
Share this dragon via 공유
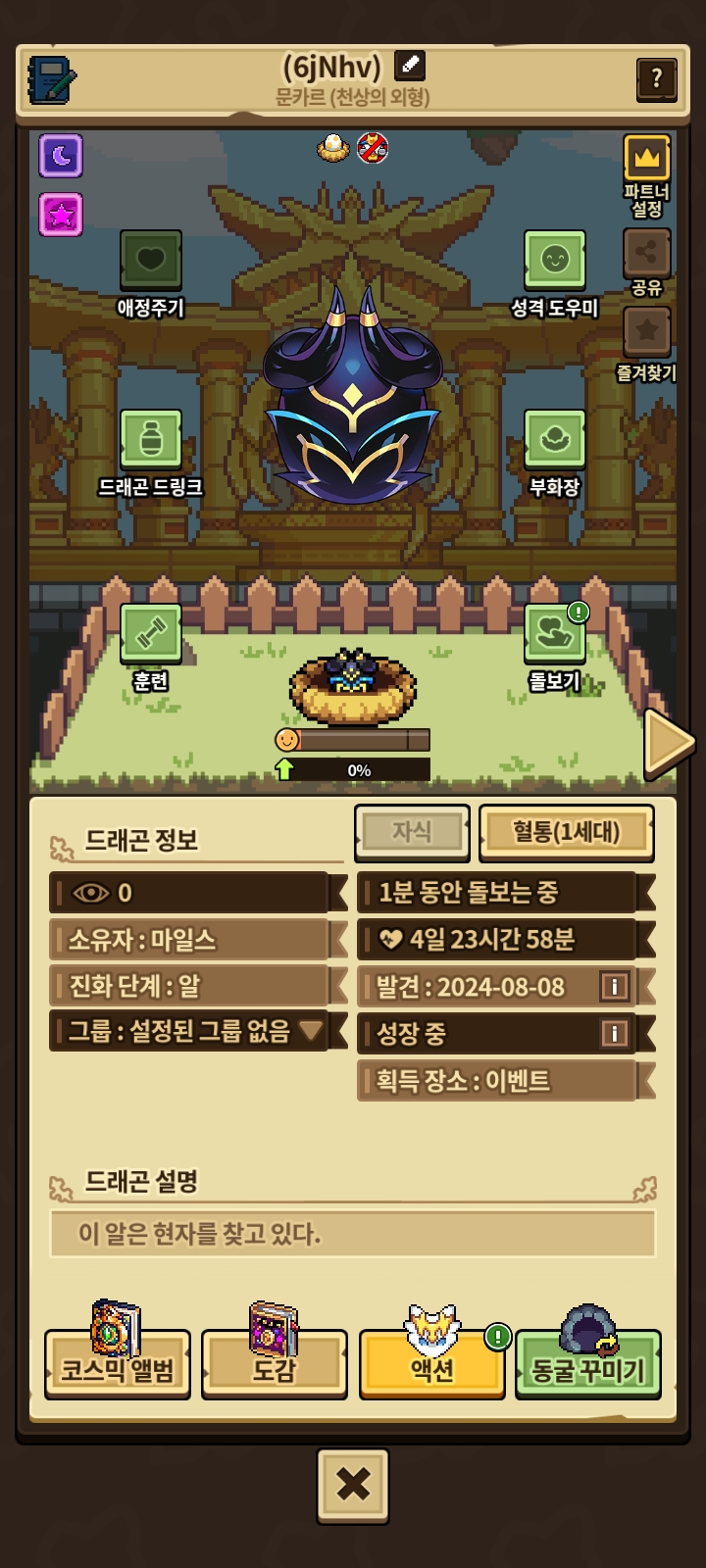[x=646, y=254]
